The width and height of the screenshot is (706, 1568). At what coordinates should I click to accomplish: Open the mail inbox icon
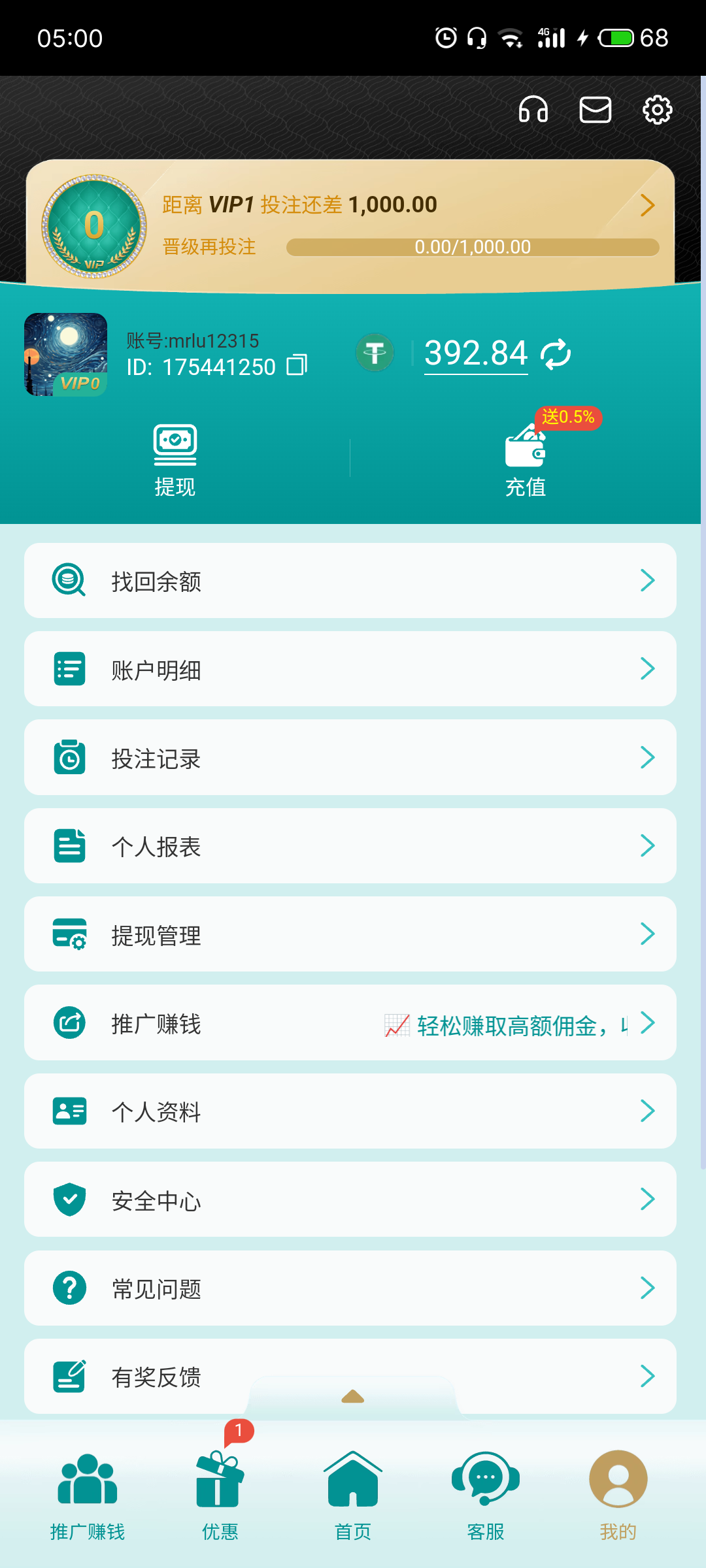[x=596, y=110]
